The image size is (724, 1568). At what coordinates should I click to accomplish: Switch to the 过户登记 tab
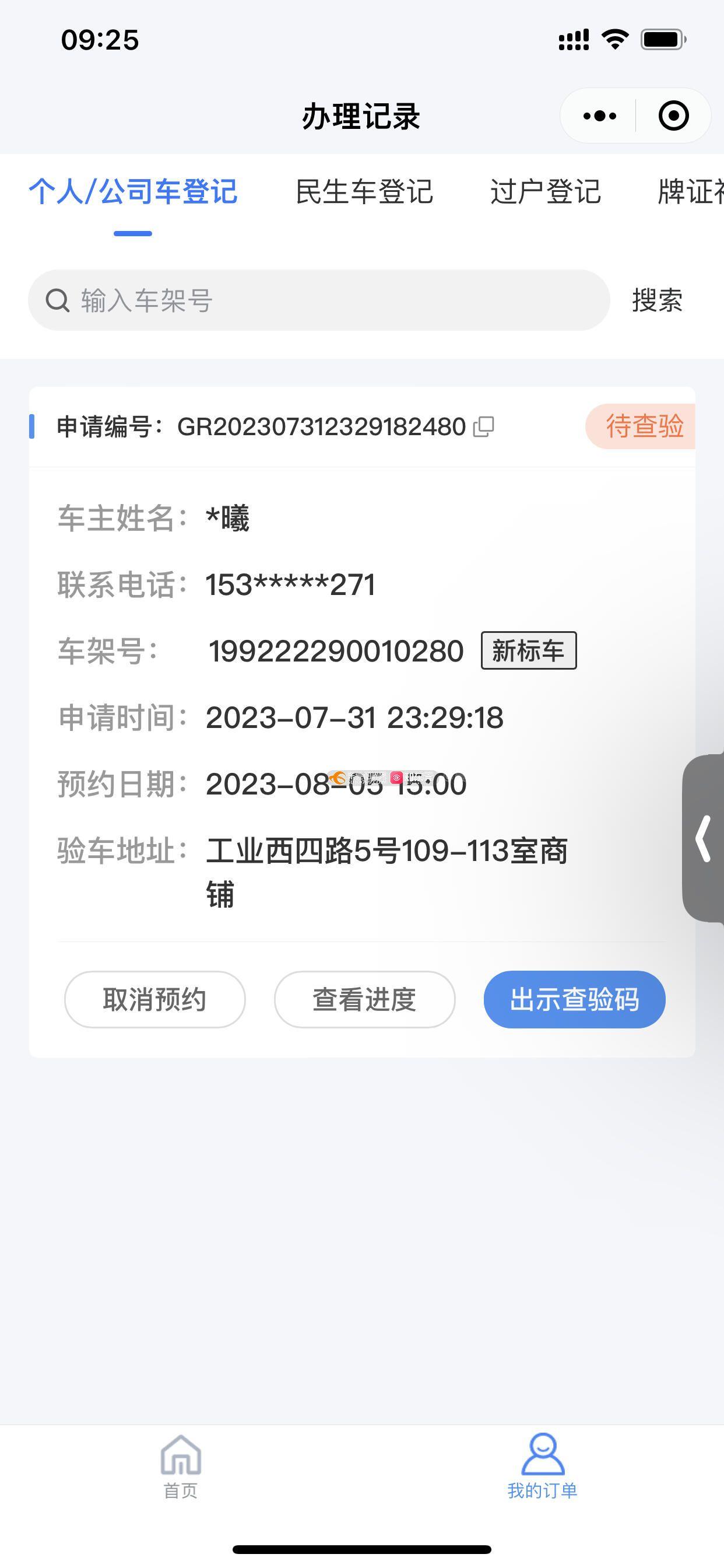[545, 192]
